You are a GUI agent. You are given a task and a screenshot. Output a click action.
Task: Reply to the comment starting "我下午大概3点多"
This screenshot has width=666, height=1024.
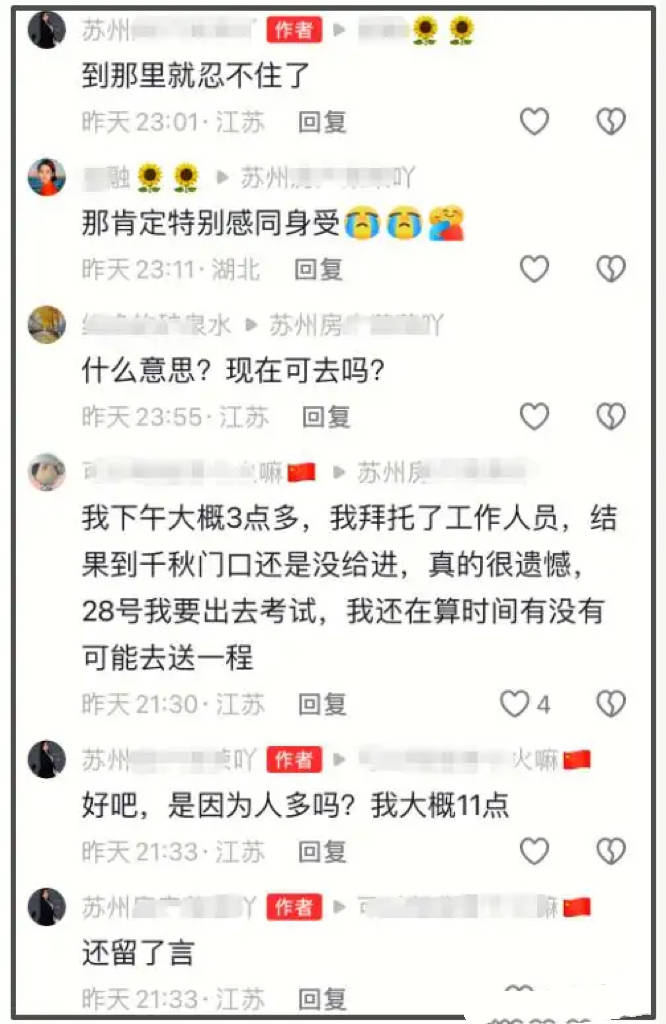click(x=322, y=704)
